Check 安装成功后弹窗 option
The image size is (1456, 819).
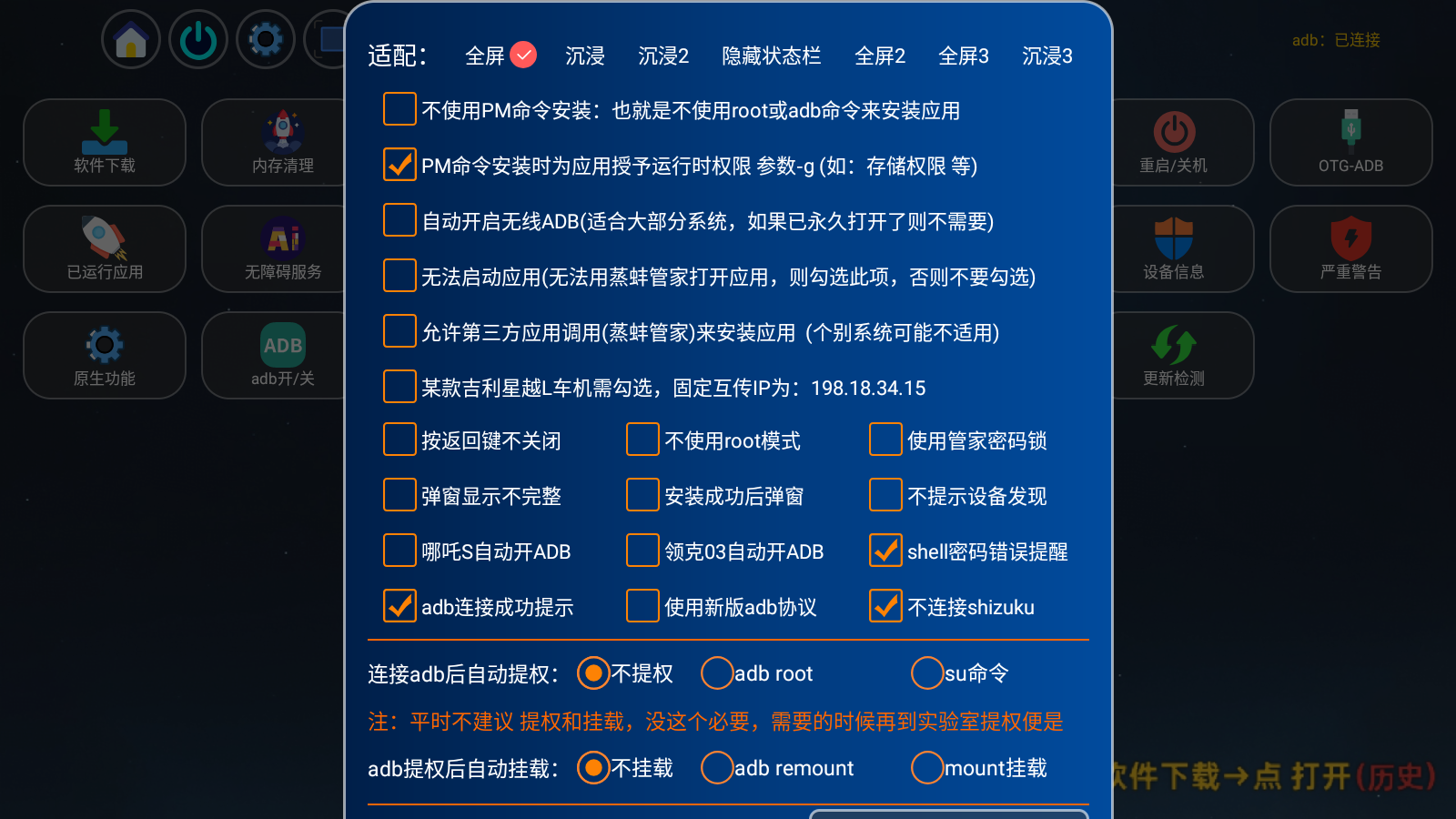pos(642,494)
